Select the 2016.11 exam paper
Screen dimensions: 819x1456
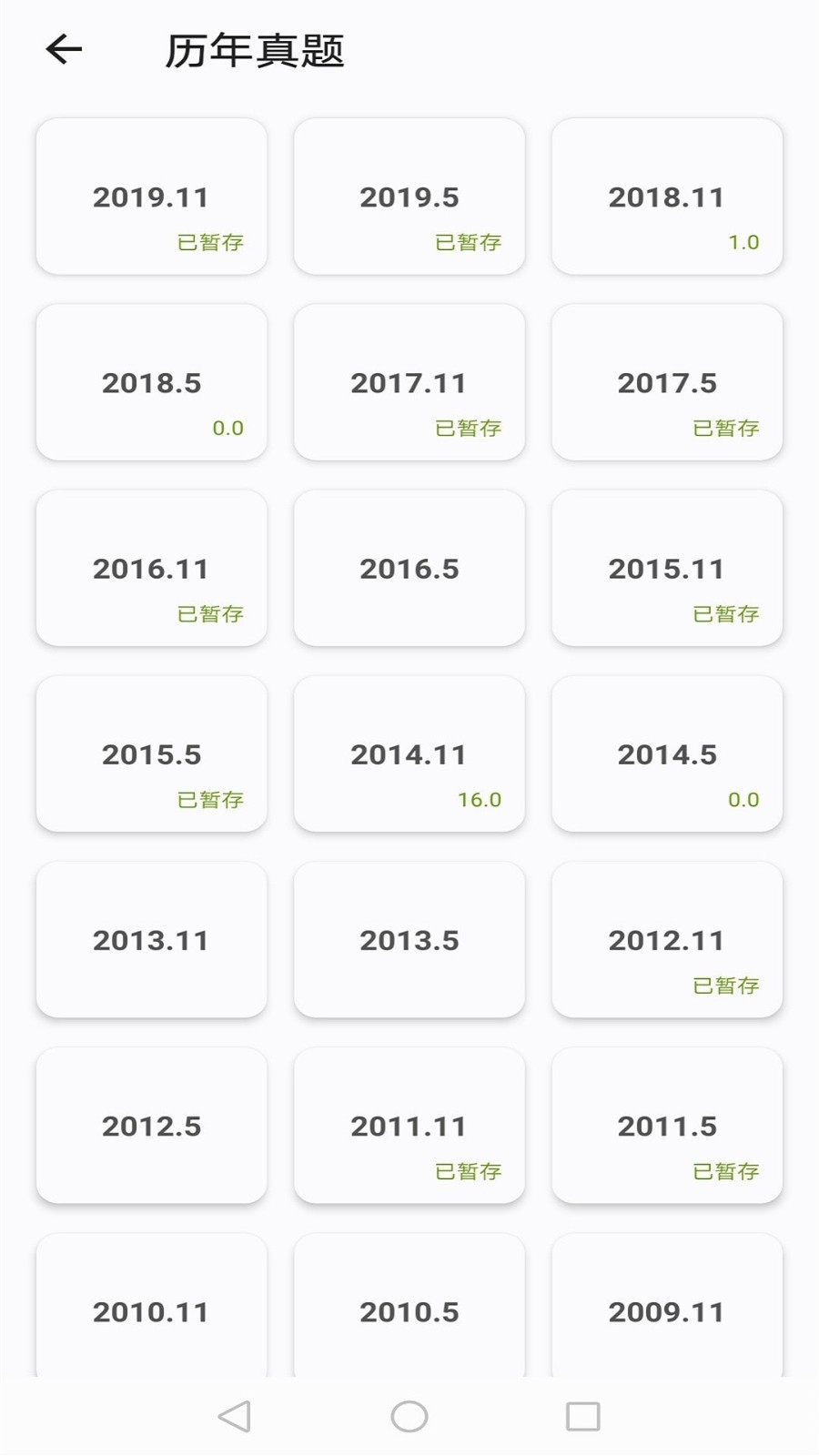[151, 568]
